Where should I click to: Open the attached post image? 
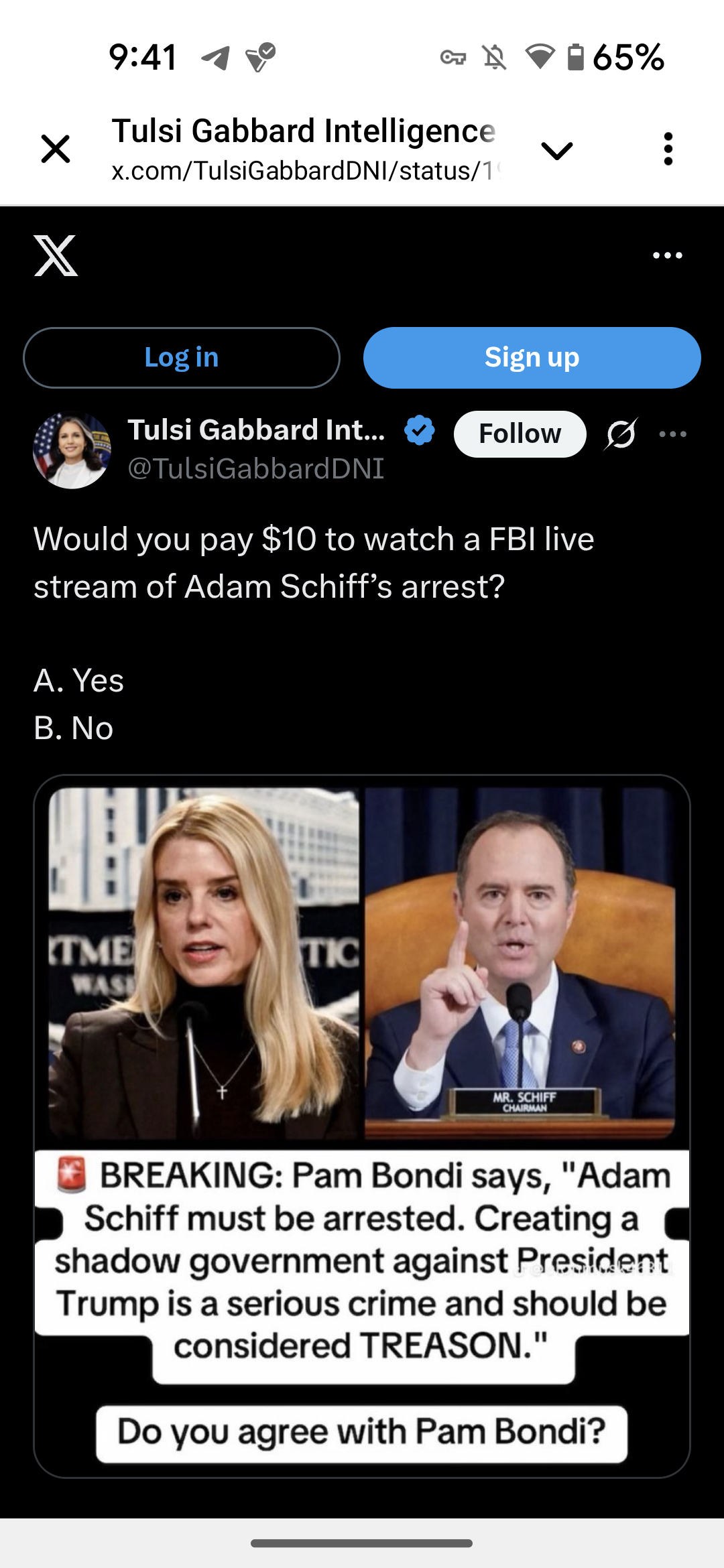pyautogui.click(x=362, y=1126)
